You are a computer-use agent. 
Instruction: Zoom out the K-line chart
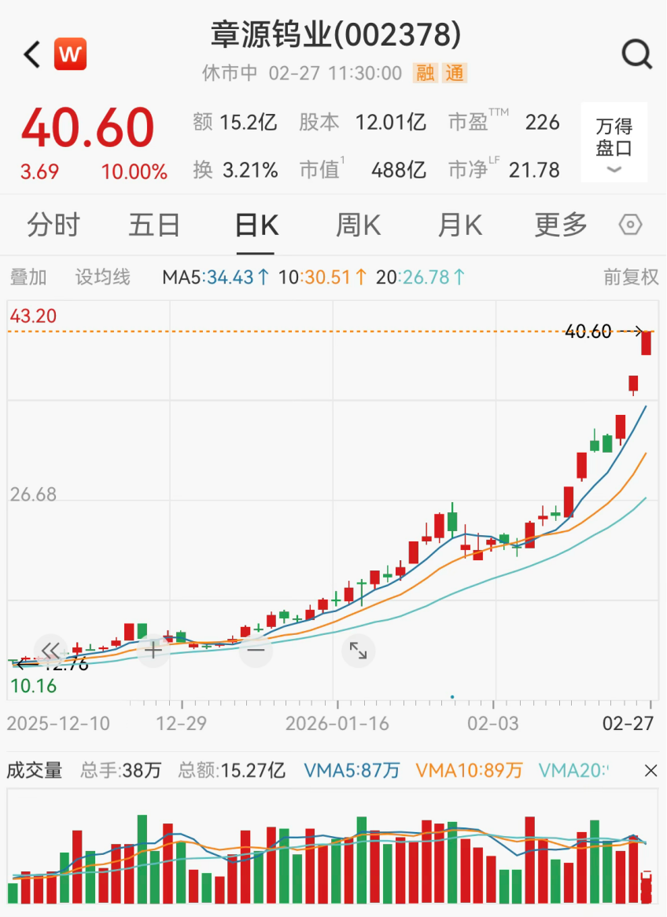pos(256,650)
